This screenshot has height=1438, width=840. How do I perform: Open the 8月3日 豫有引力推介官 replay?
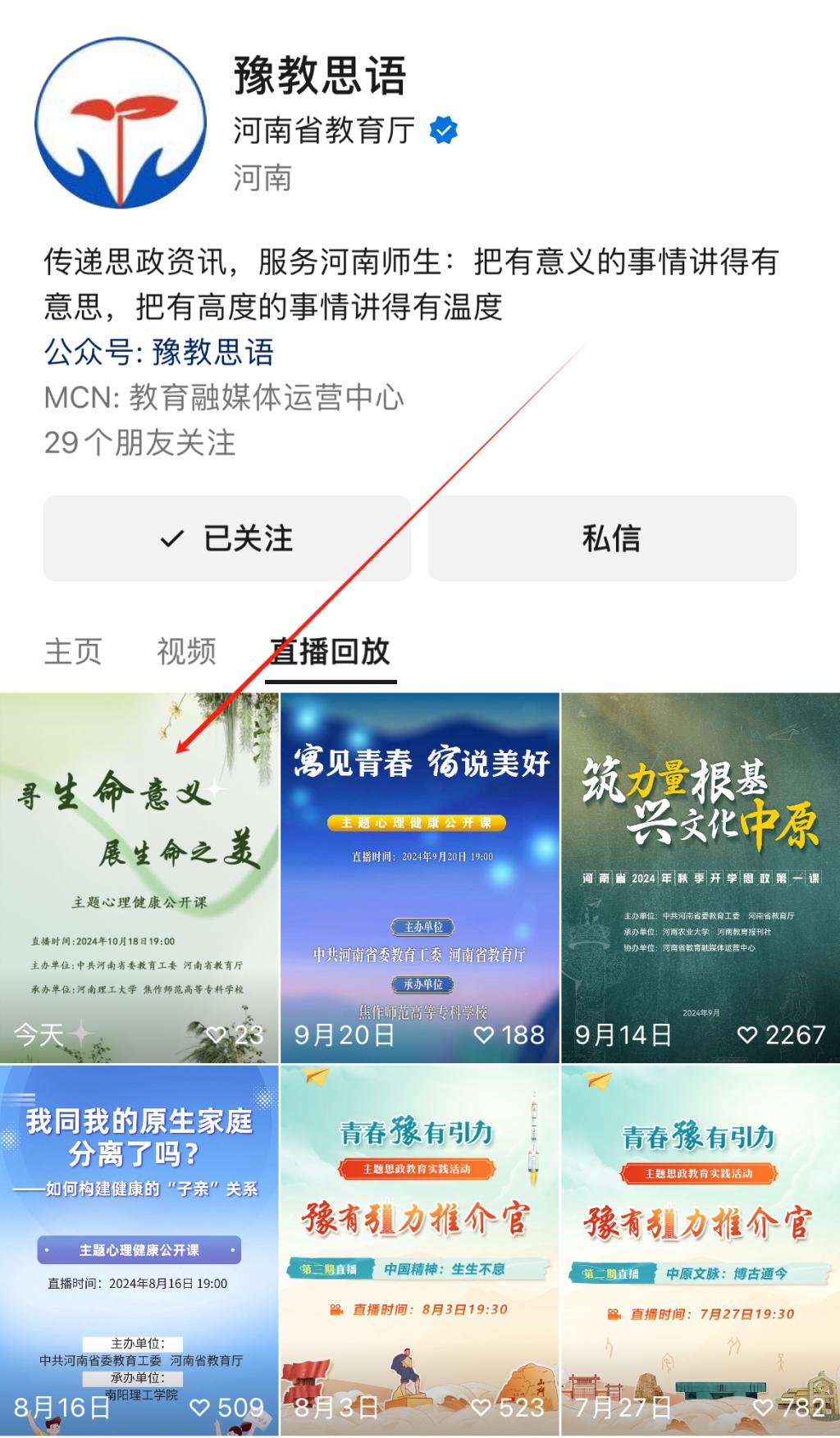point(420,1250)
